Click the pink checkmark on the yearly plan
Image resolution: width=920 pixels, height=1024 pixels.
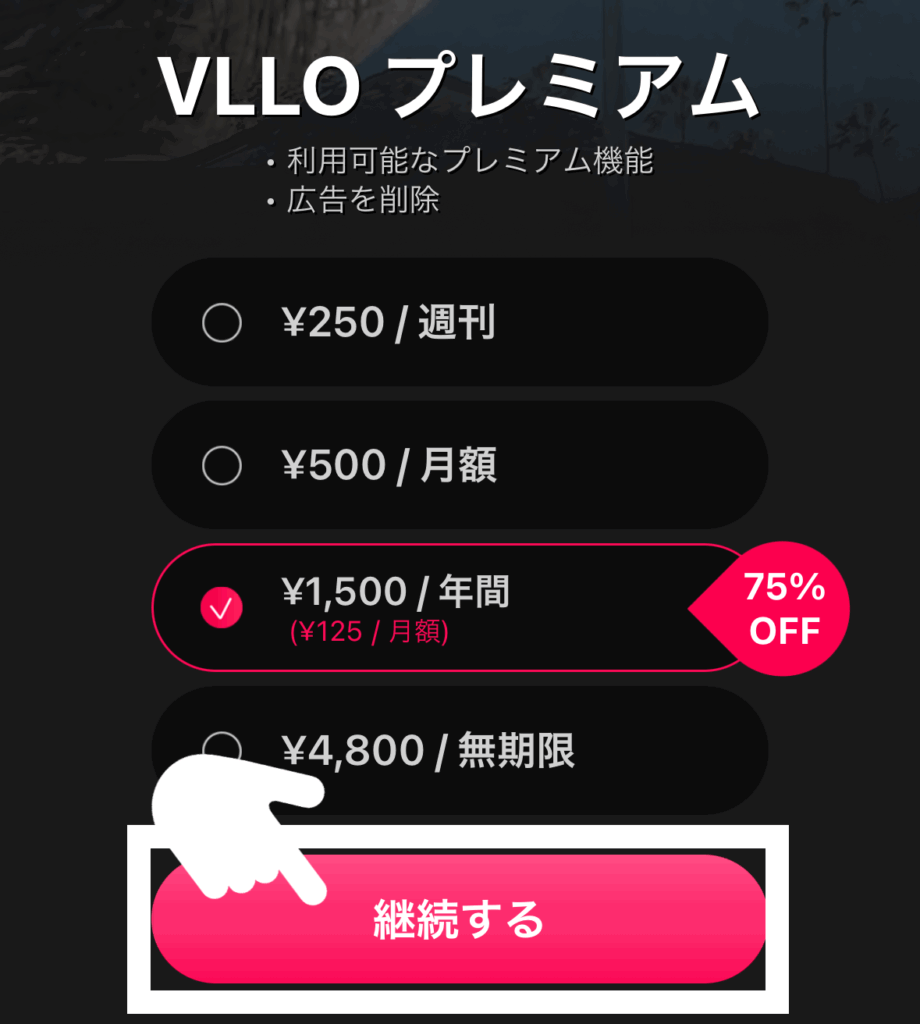coord(222,608)
